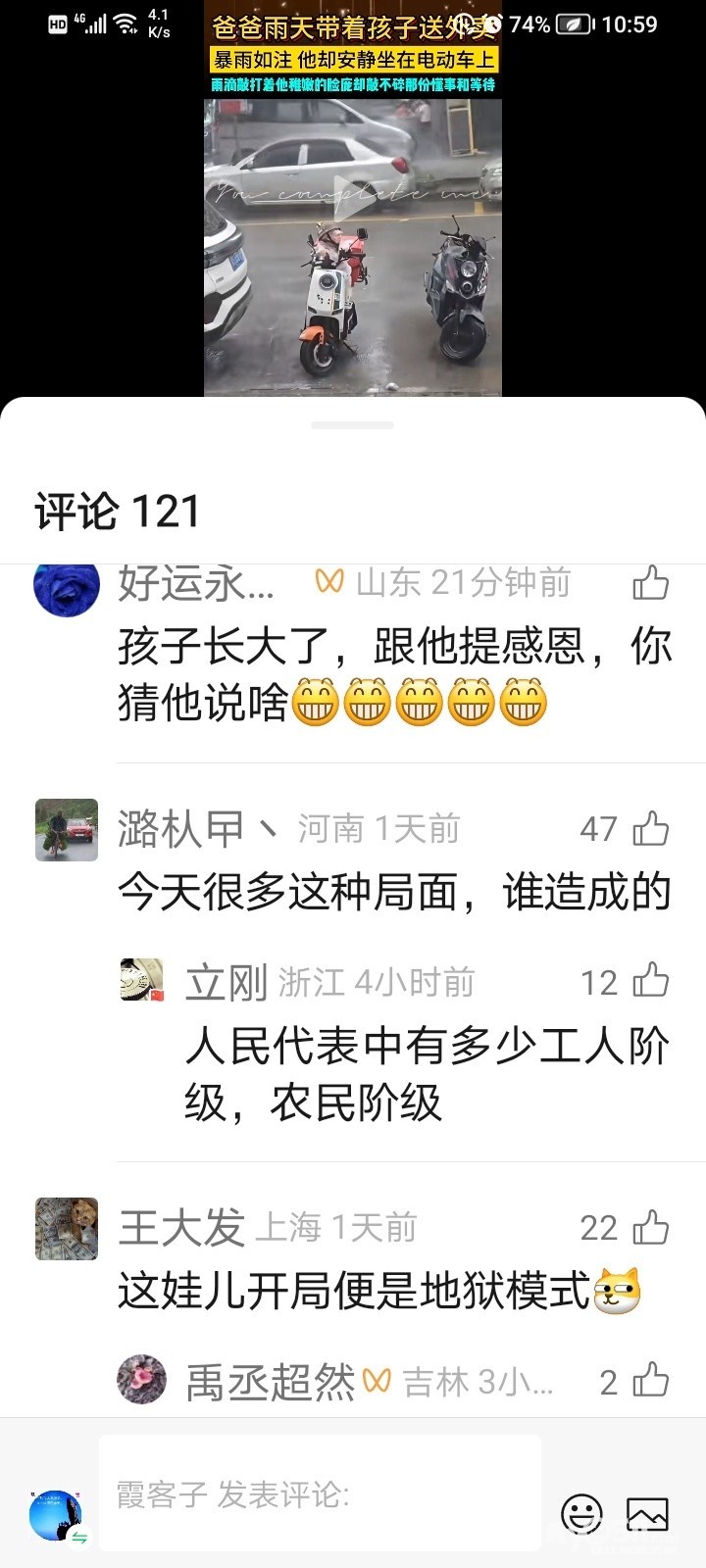Play the video of the child on scooter
This screenshot has height=1568, width=706.
[x=352, y=198]
